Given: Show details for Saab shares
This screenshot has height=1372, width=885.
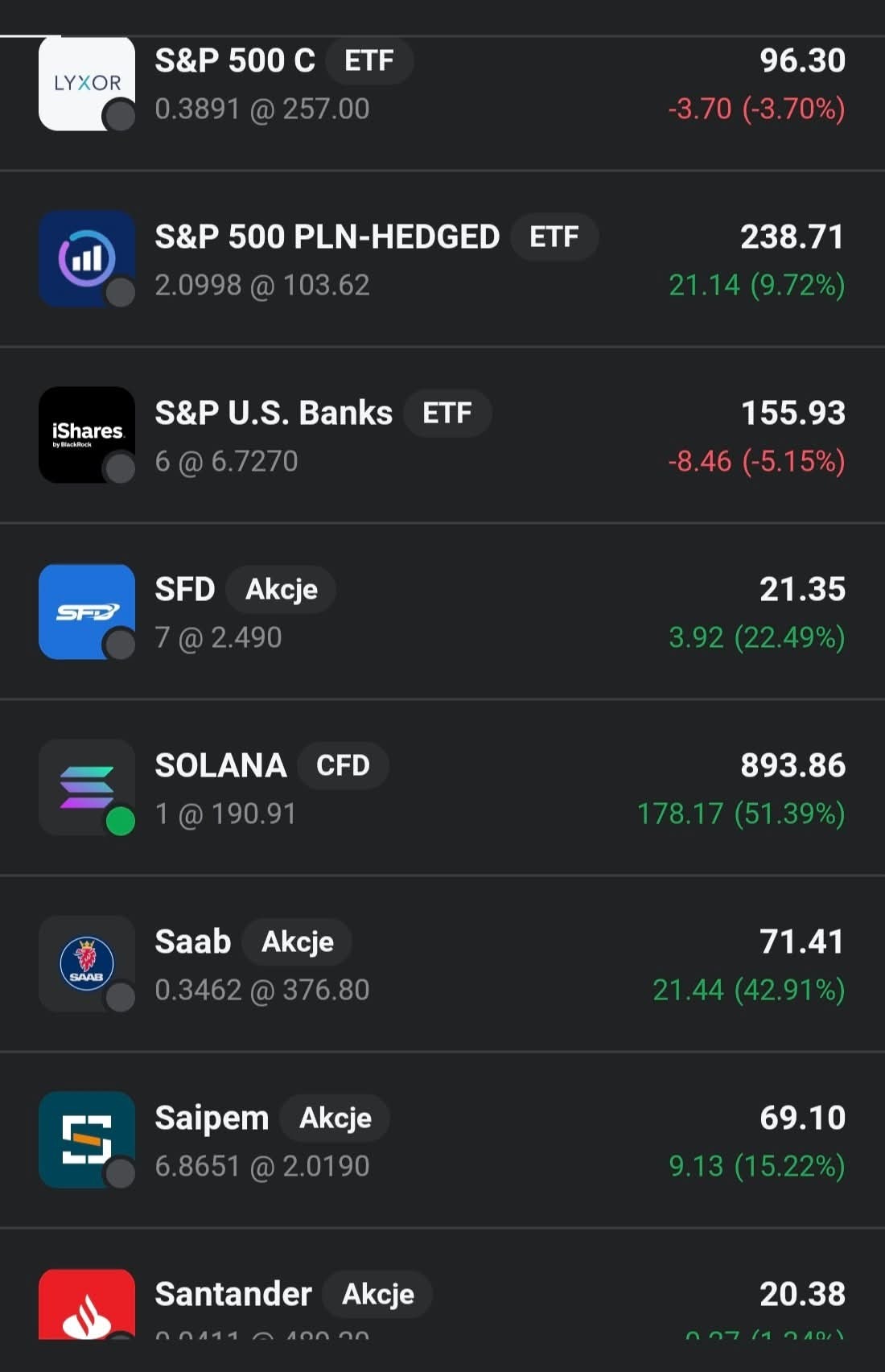Looking at the screenshot, I should pyautogui.click(x=442, y=965).
